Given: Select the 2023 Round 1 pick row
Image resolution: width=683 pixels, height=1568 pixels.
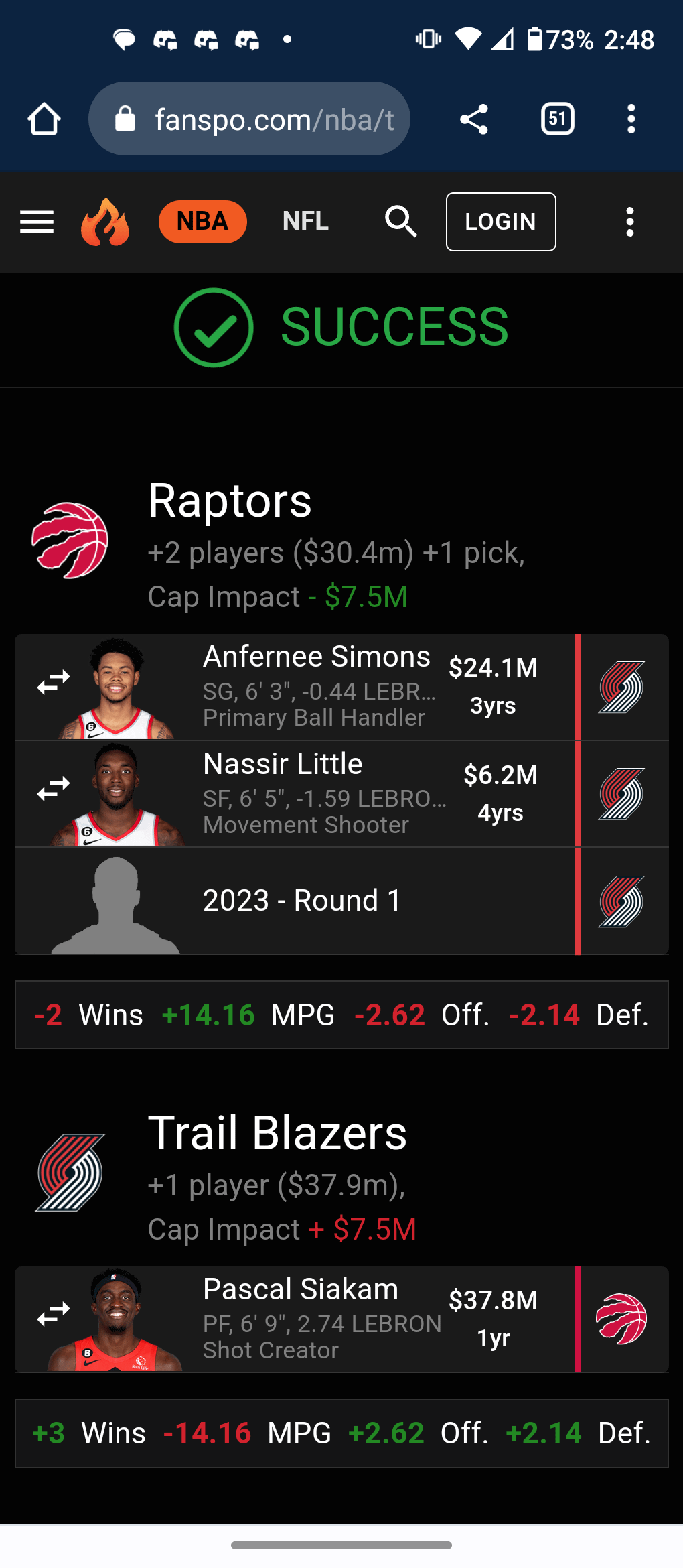Looking at the screenshot, I should click(x=301, y=901).
